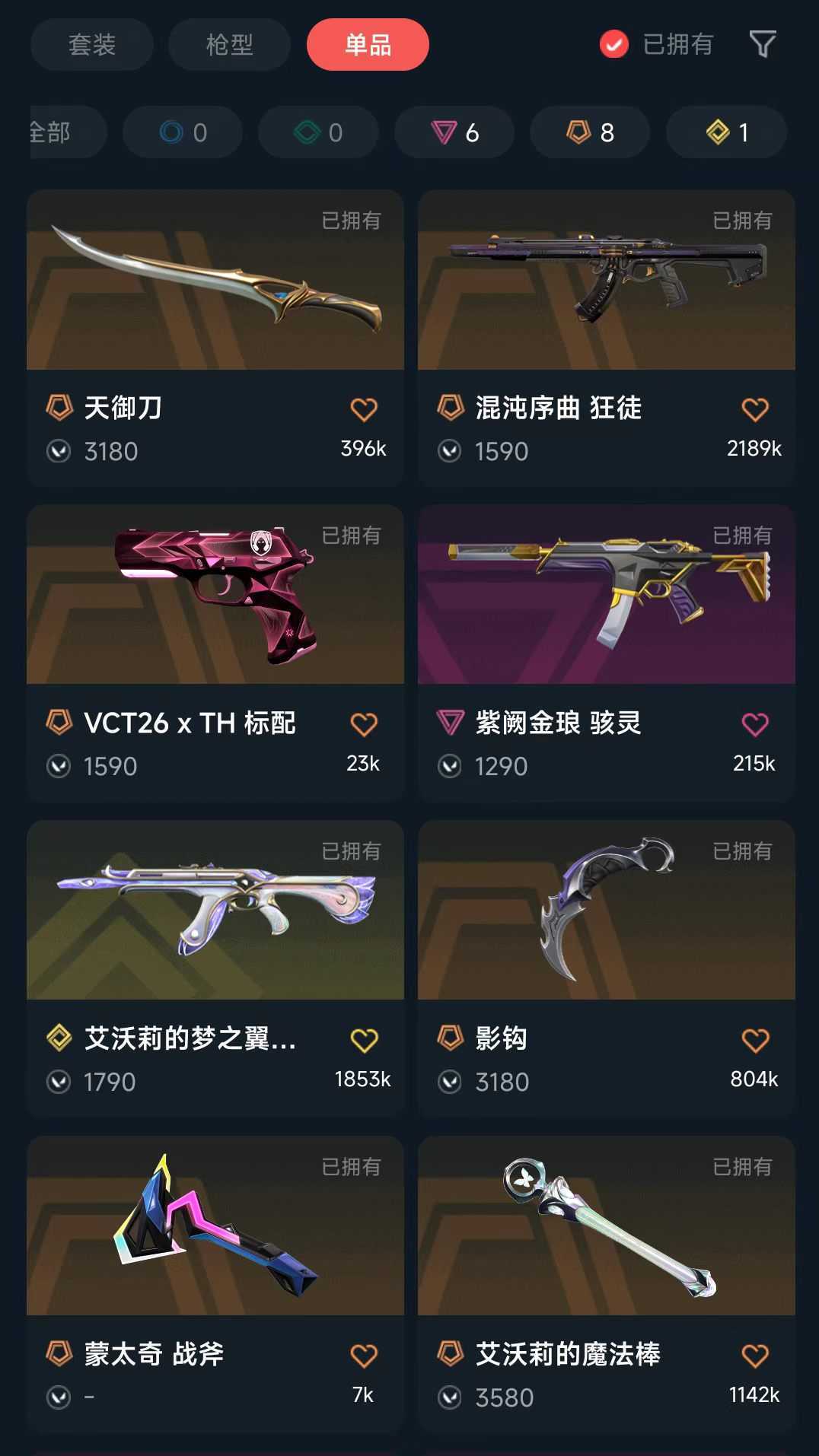Like the 混沌序曲 狂徒 skin
819x1456 pixels.
(755, 409)
